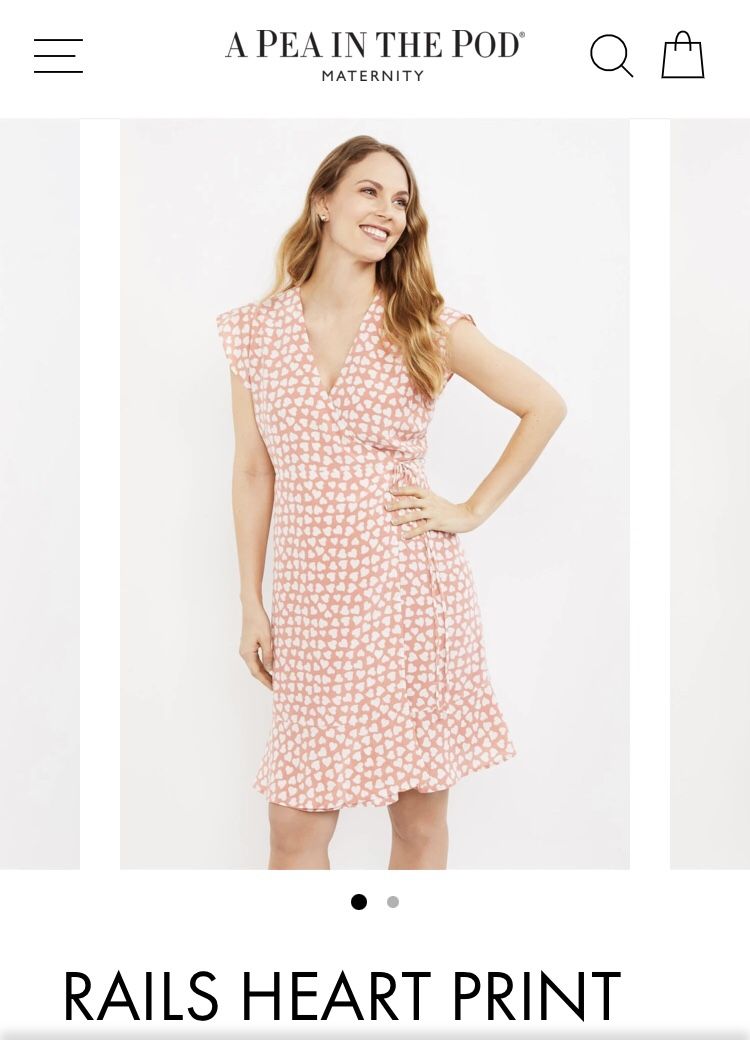Open the hamburger navigation menu
The width and height of the screenshot is (750, 1048).
pos(58,56)
